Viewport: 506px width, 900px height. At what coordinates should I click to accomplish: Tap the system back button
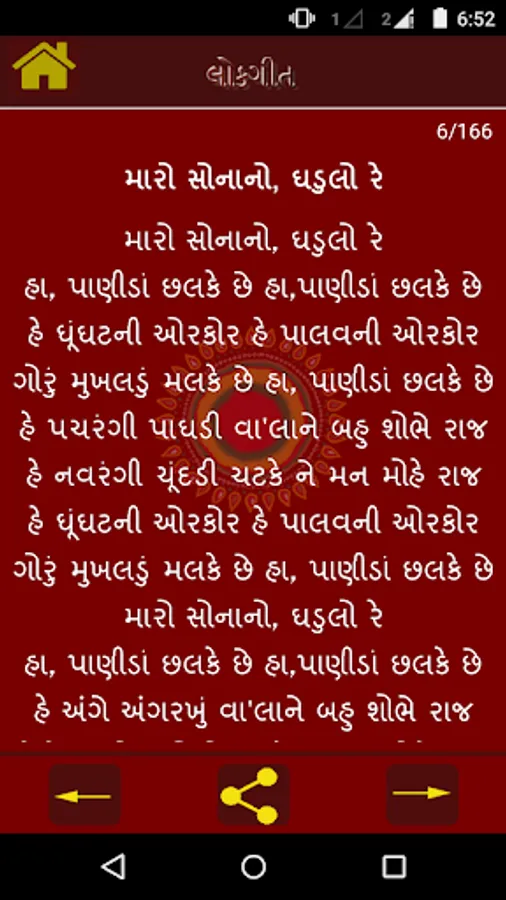tap(112, 866)
